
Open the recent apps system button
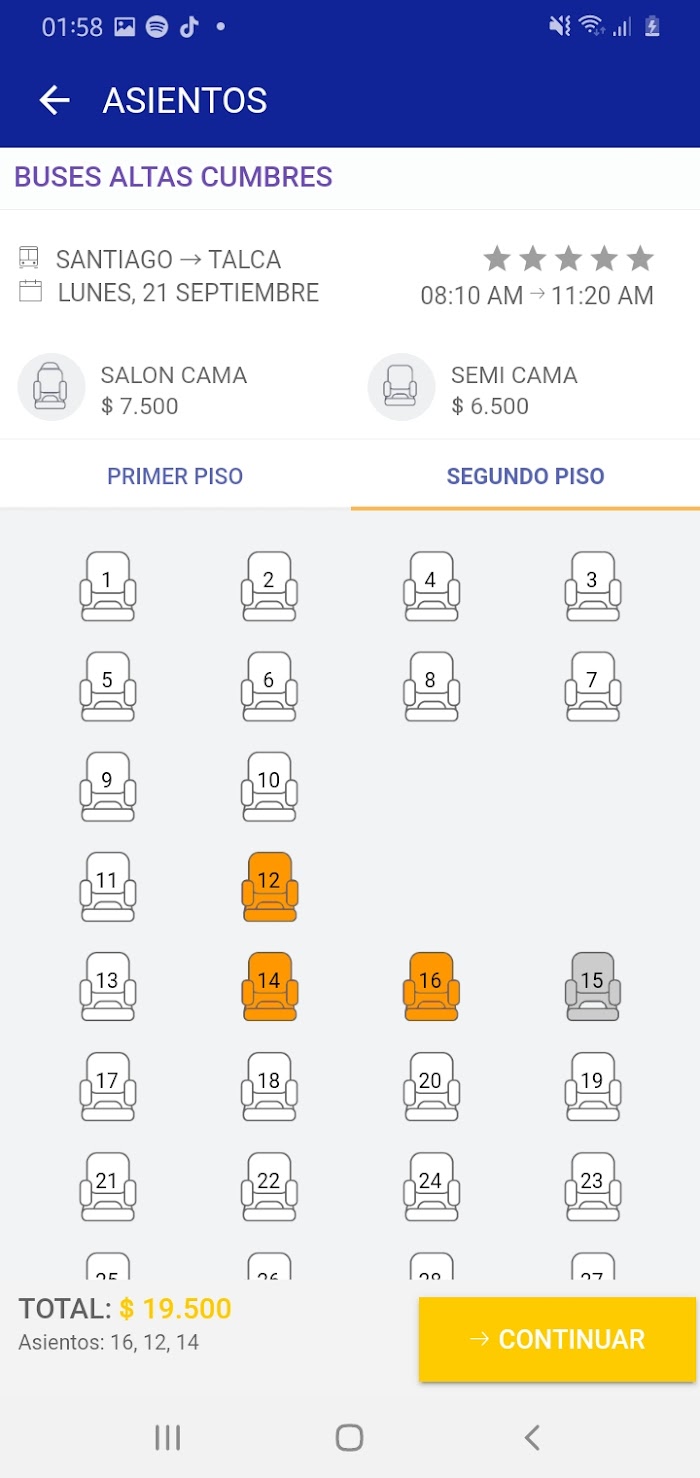tap(167, 1438)
